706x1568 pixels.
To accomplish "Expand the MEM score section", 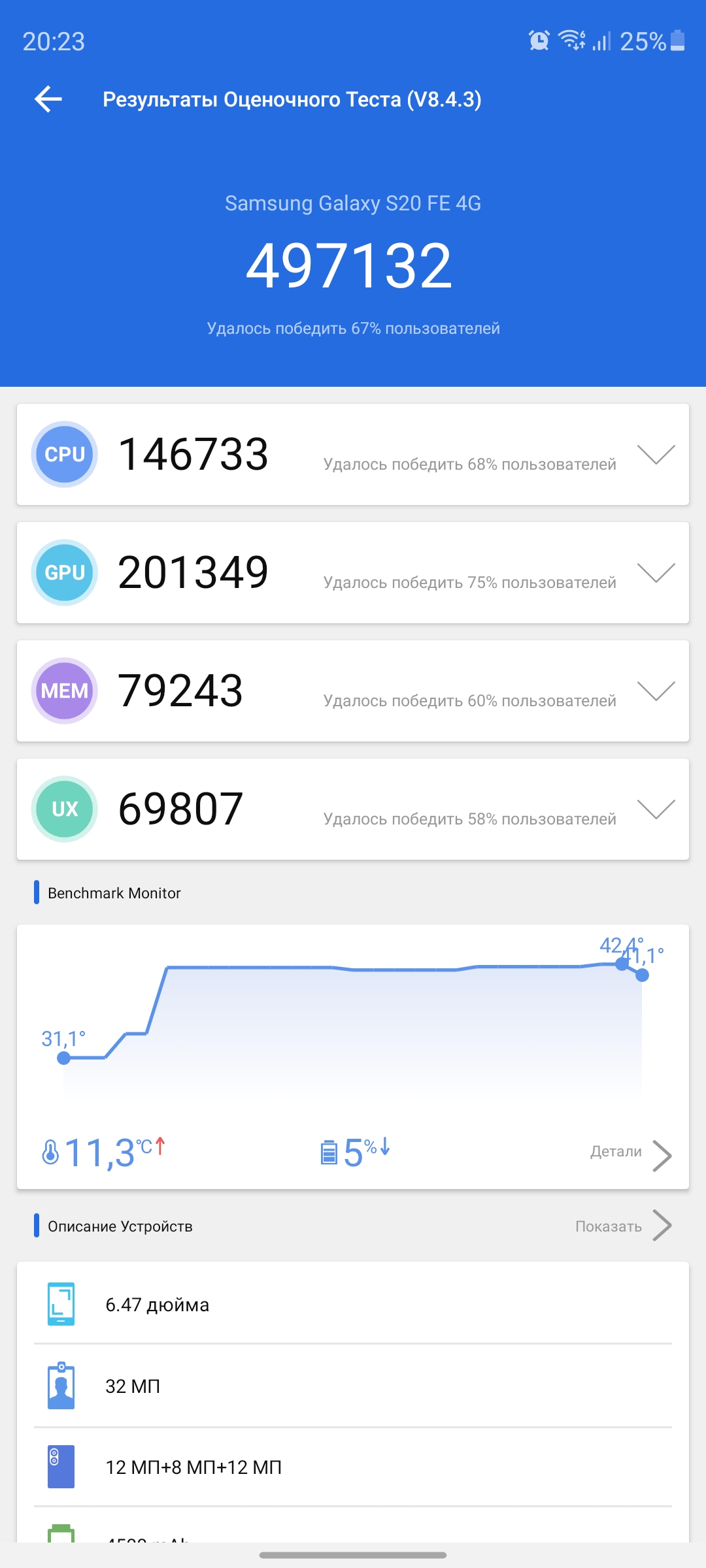I will tap(656, 691).
